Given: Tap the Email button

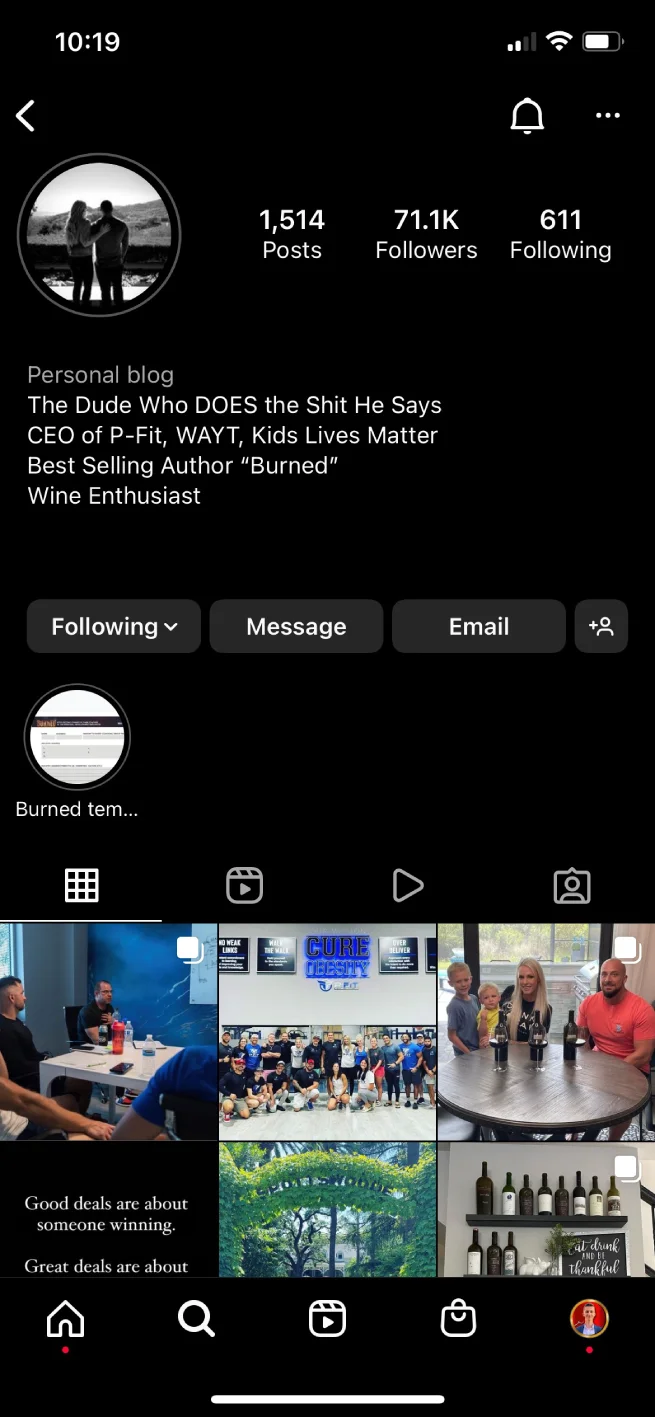Looking at the screenshot, I should coord(479,627).
